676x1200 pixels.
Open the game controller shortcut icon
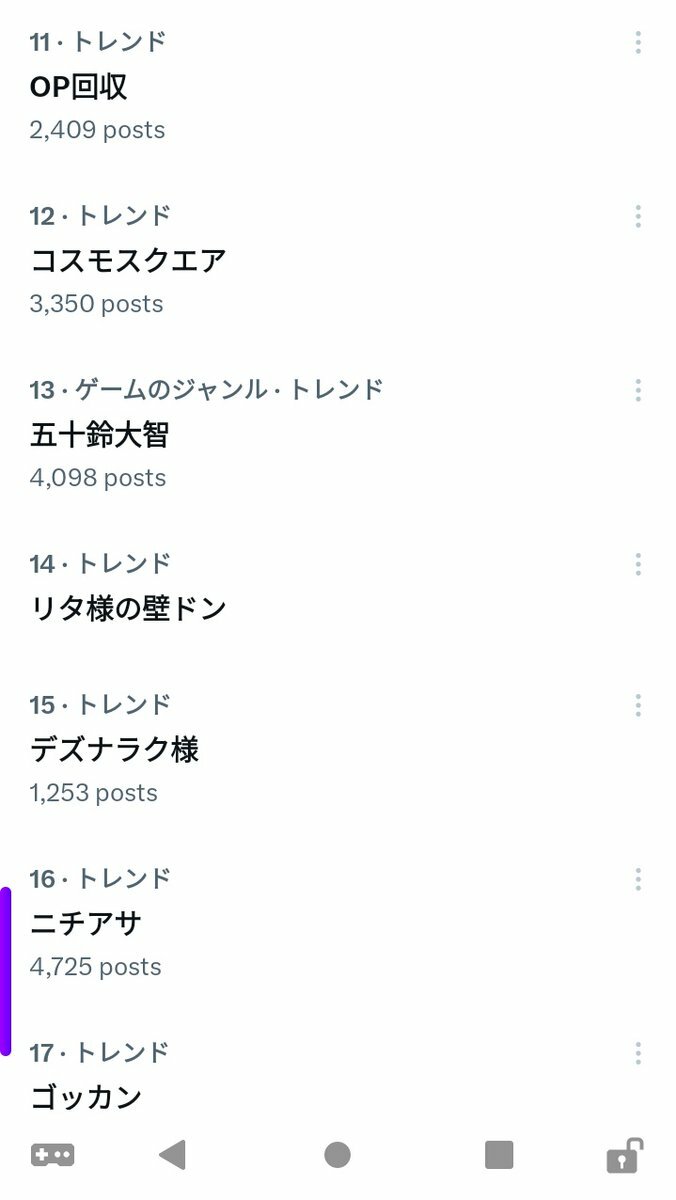[x=52, y=1155]
